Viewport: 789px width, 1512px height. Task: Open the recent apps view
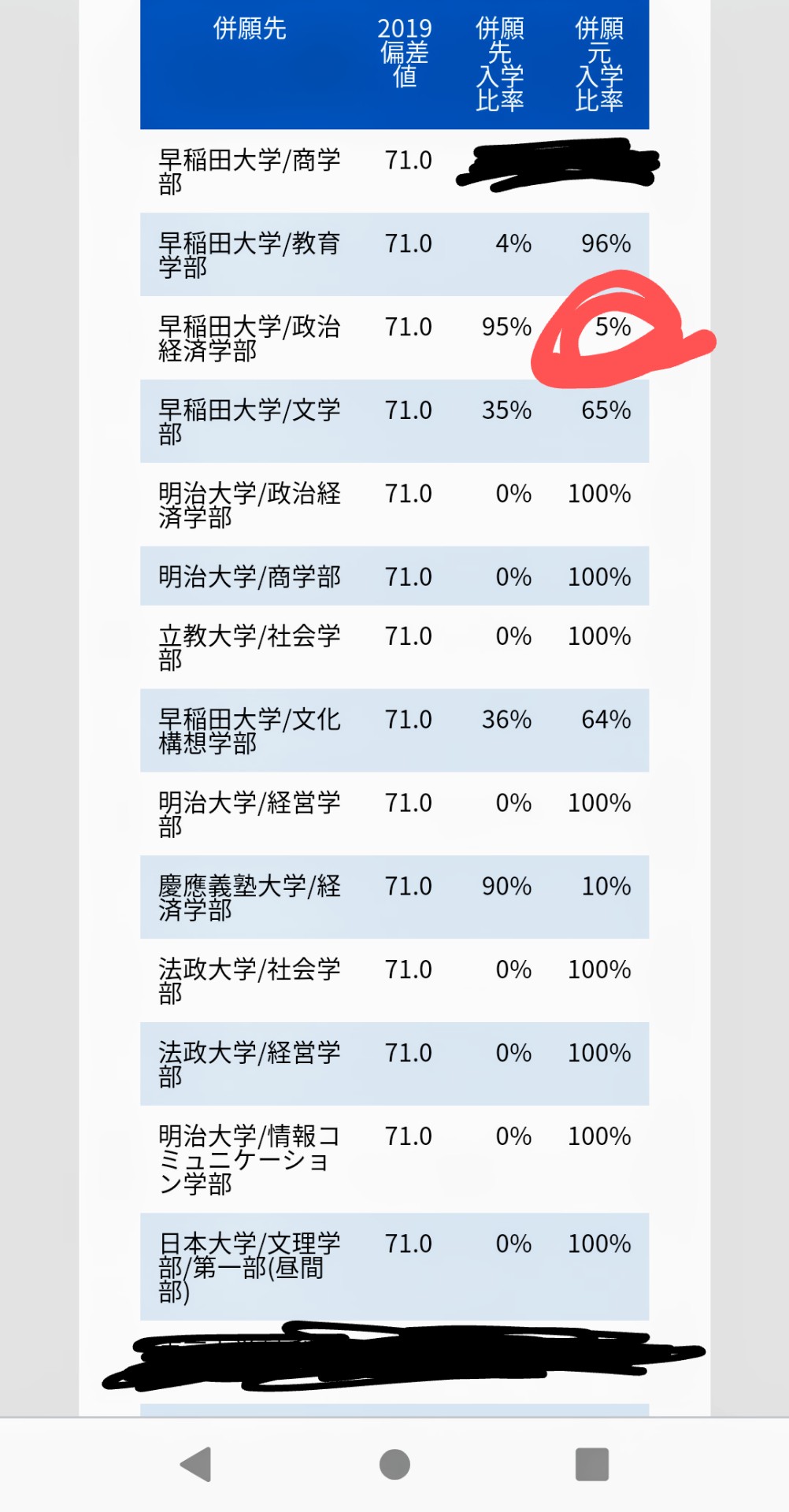592,1465
